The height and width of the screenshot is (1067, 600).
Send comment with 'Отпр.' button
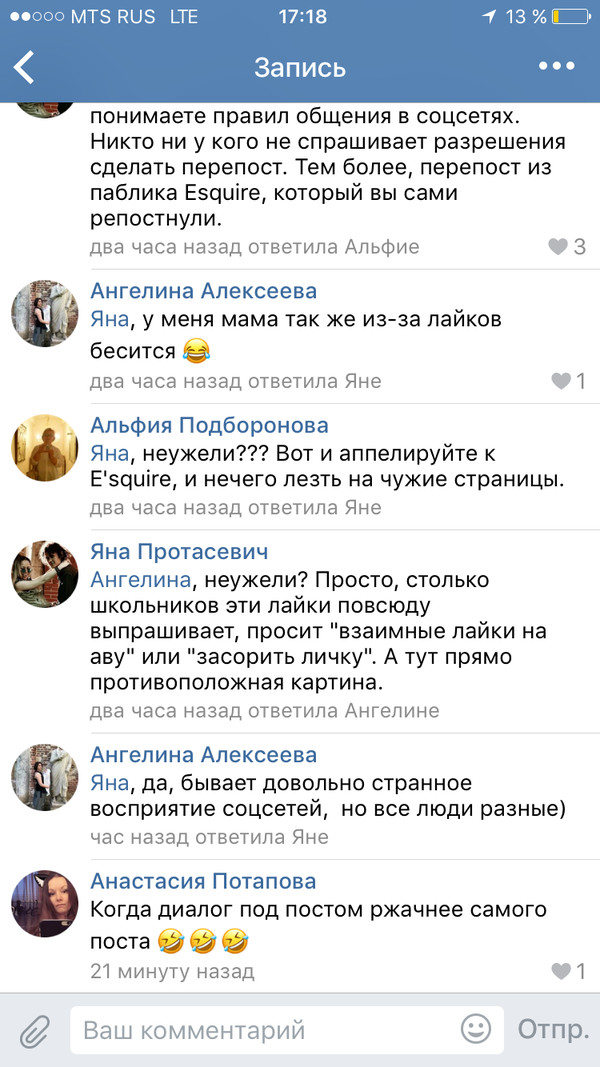point(553,1029)
